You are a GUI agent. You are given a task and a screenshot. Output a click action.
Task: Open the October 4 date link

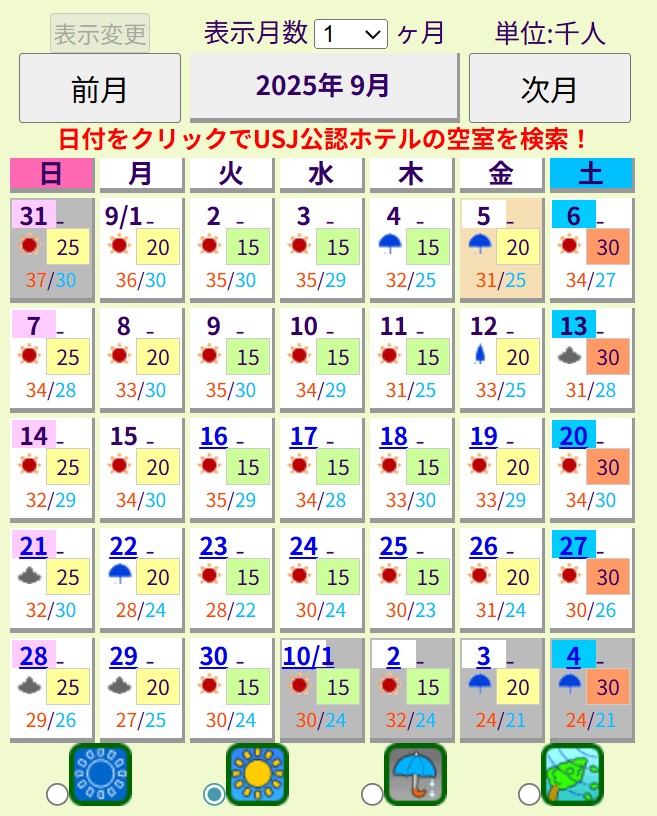tap(573, 657)
